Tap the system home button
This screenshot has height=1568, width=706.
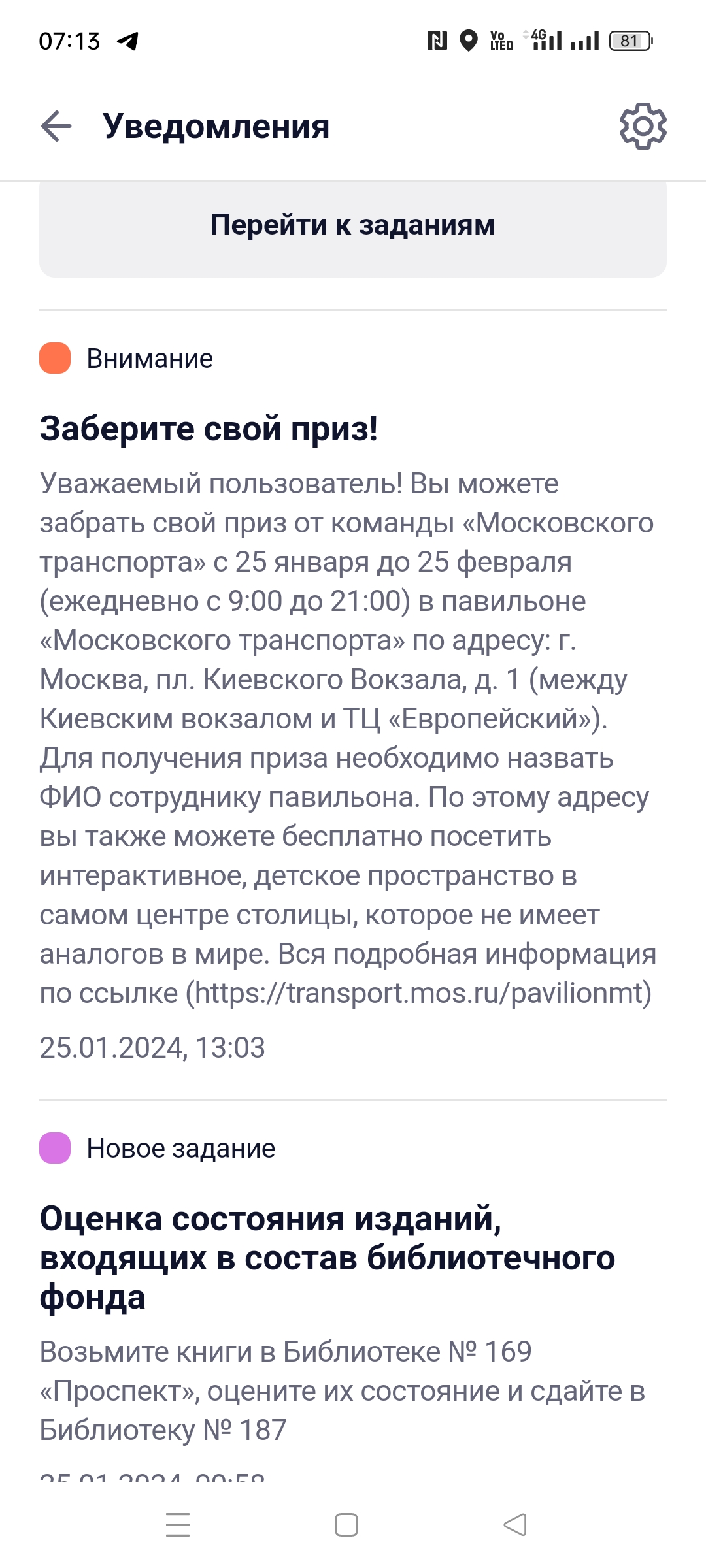coord(346,1525)
